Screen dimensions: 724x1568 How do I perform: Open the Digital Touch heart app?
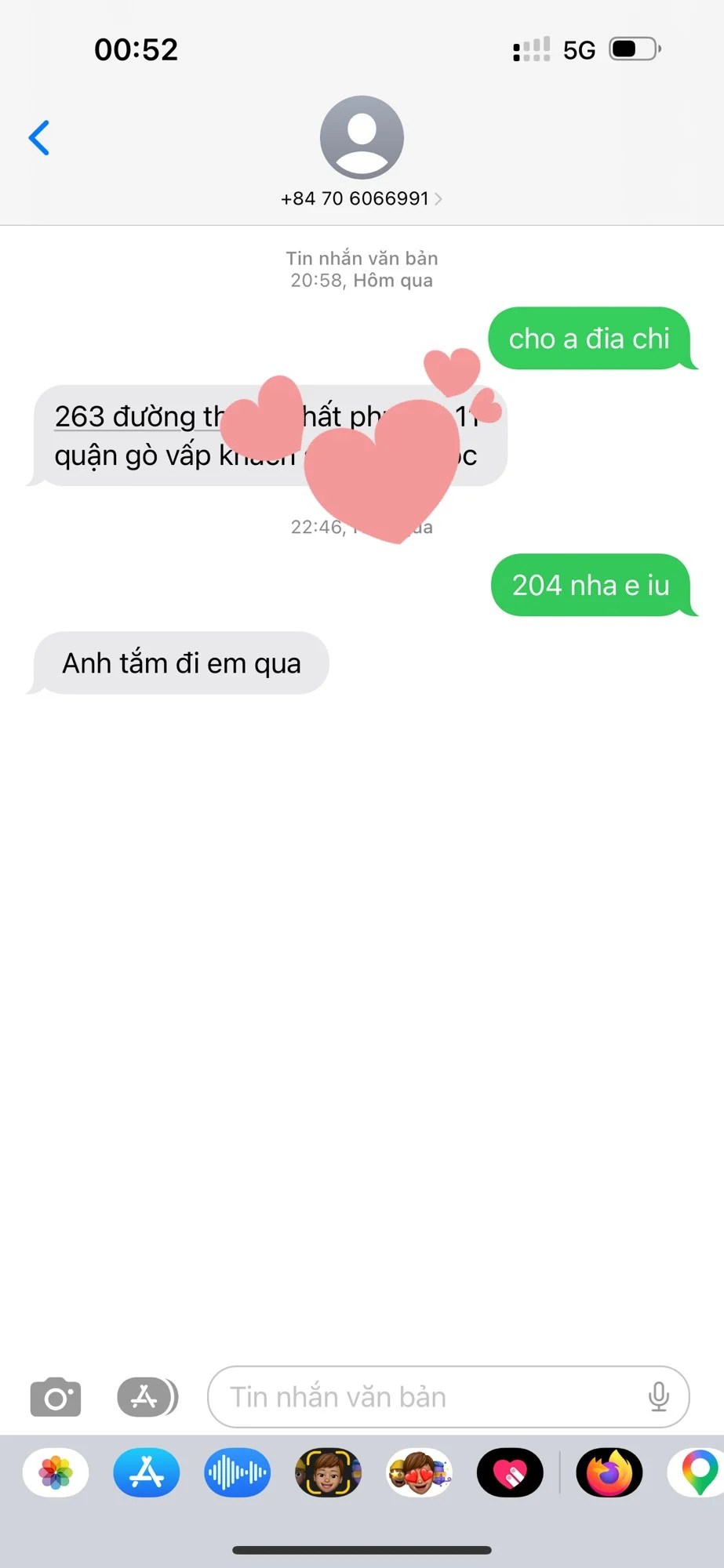510,1472
